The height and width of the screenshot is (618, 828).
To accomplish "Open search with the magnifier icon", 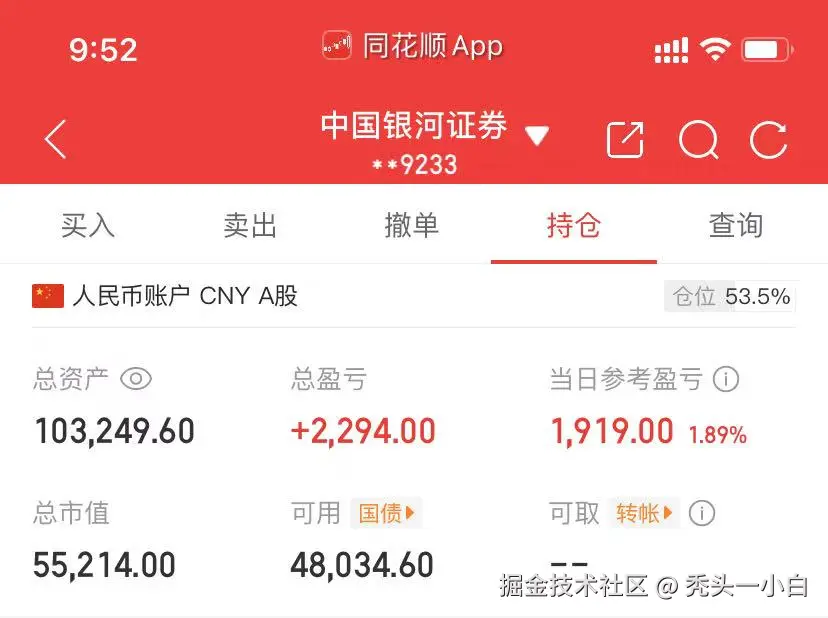I will (698, 140).
